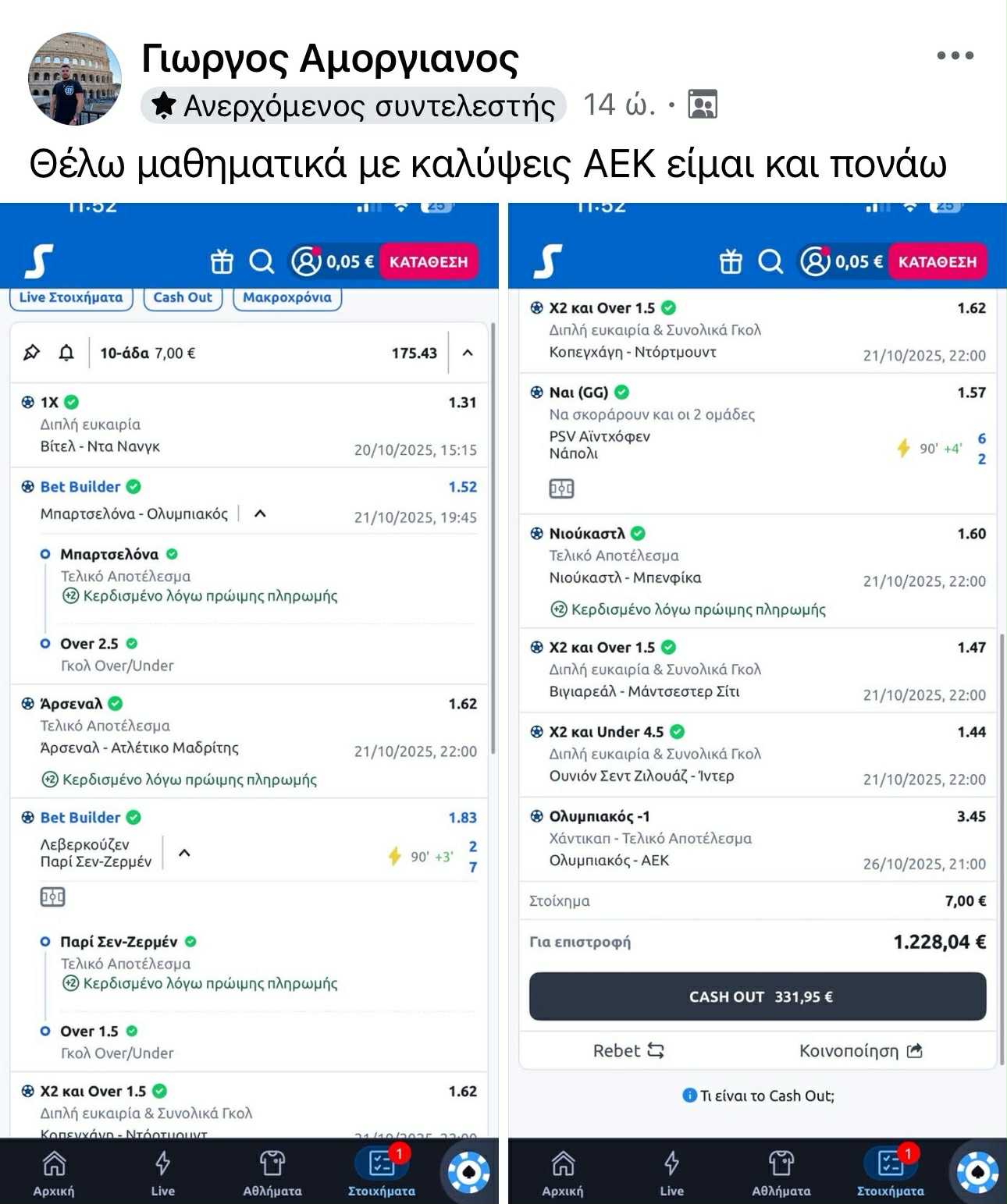Image resolution: width=1007 pixels, height=1204 pixels.
Task: Tap author name Γιωργος Αμοργιανος
Action: pyautogui.click(x=329, y=59)
